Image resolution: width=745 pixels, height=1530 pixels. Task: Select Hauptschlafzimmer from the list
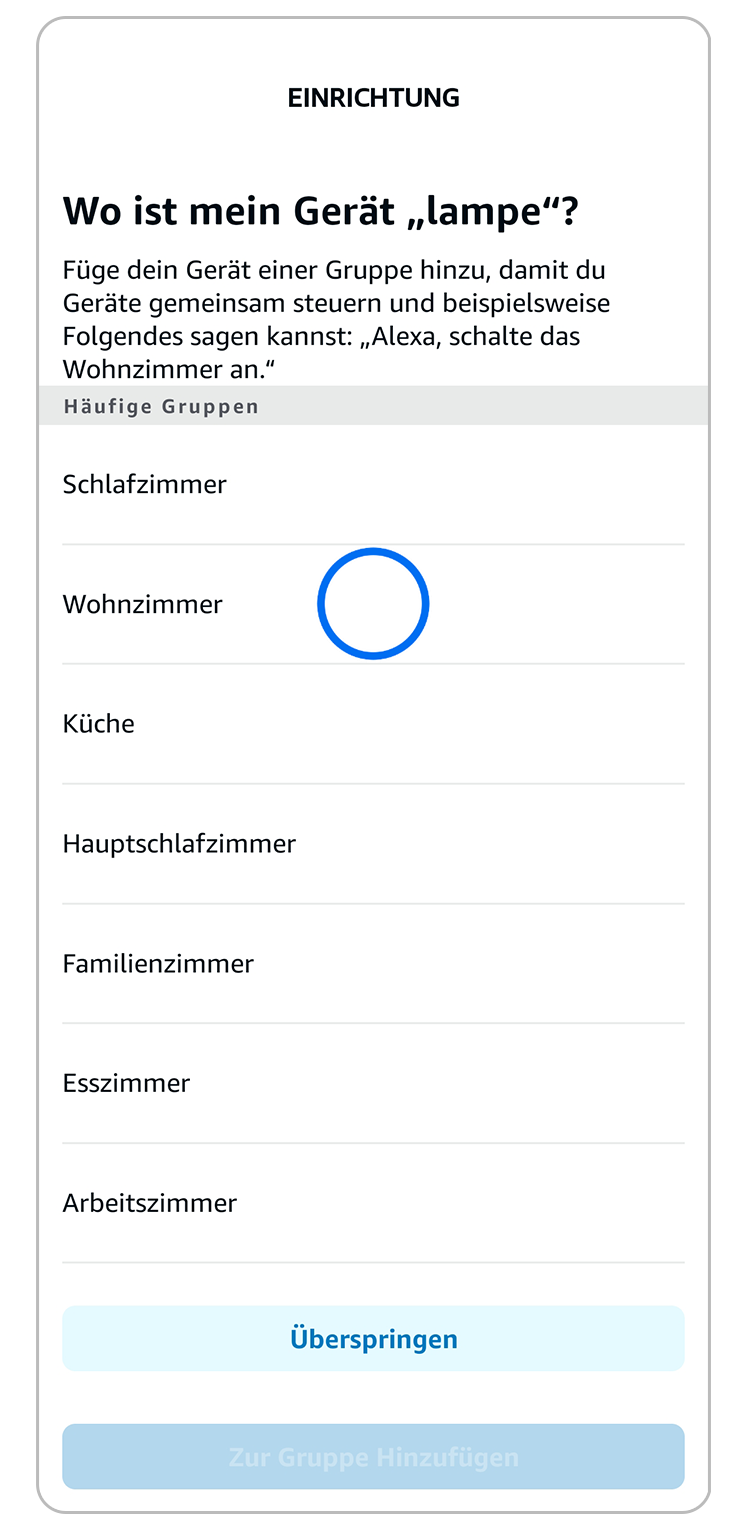(x=180, y=844)
